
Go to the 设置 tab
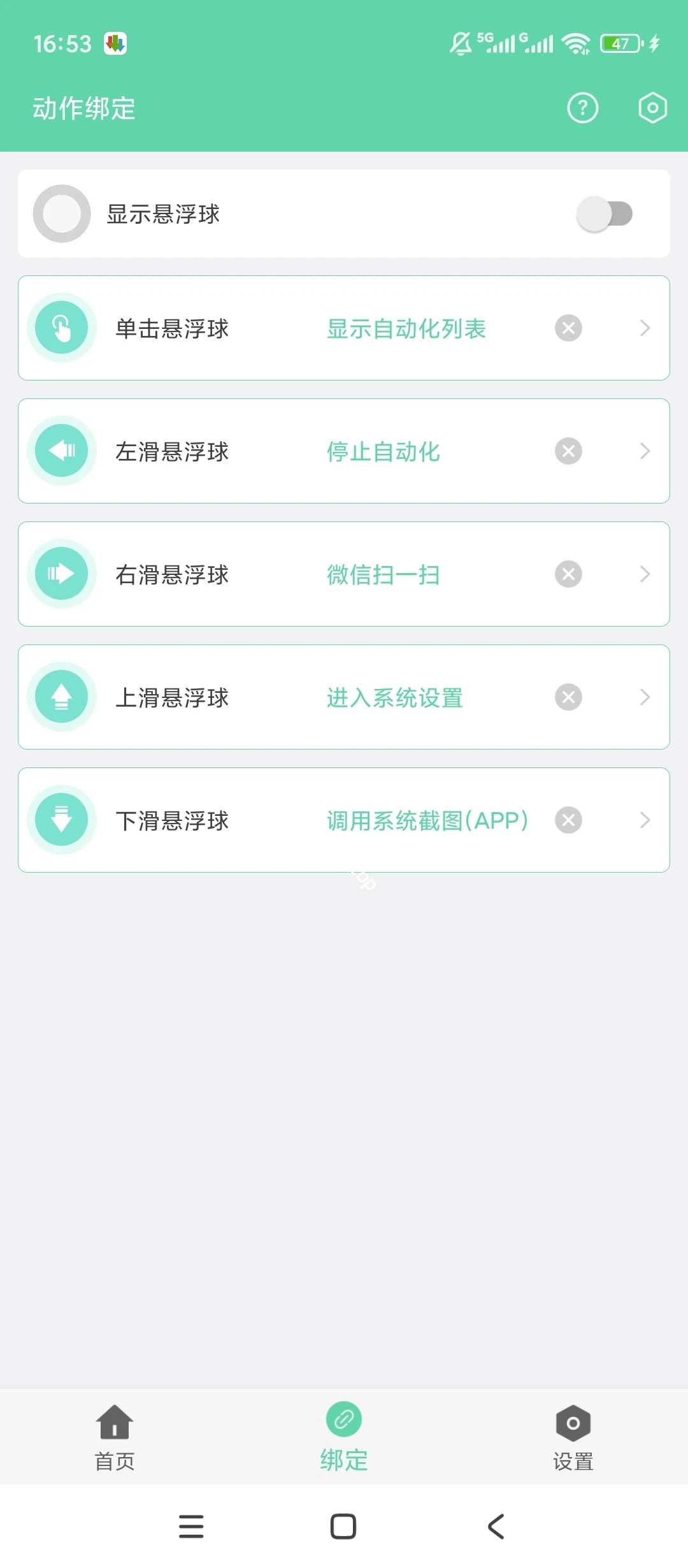click(x=573, y=1438)
